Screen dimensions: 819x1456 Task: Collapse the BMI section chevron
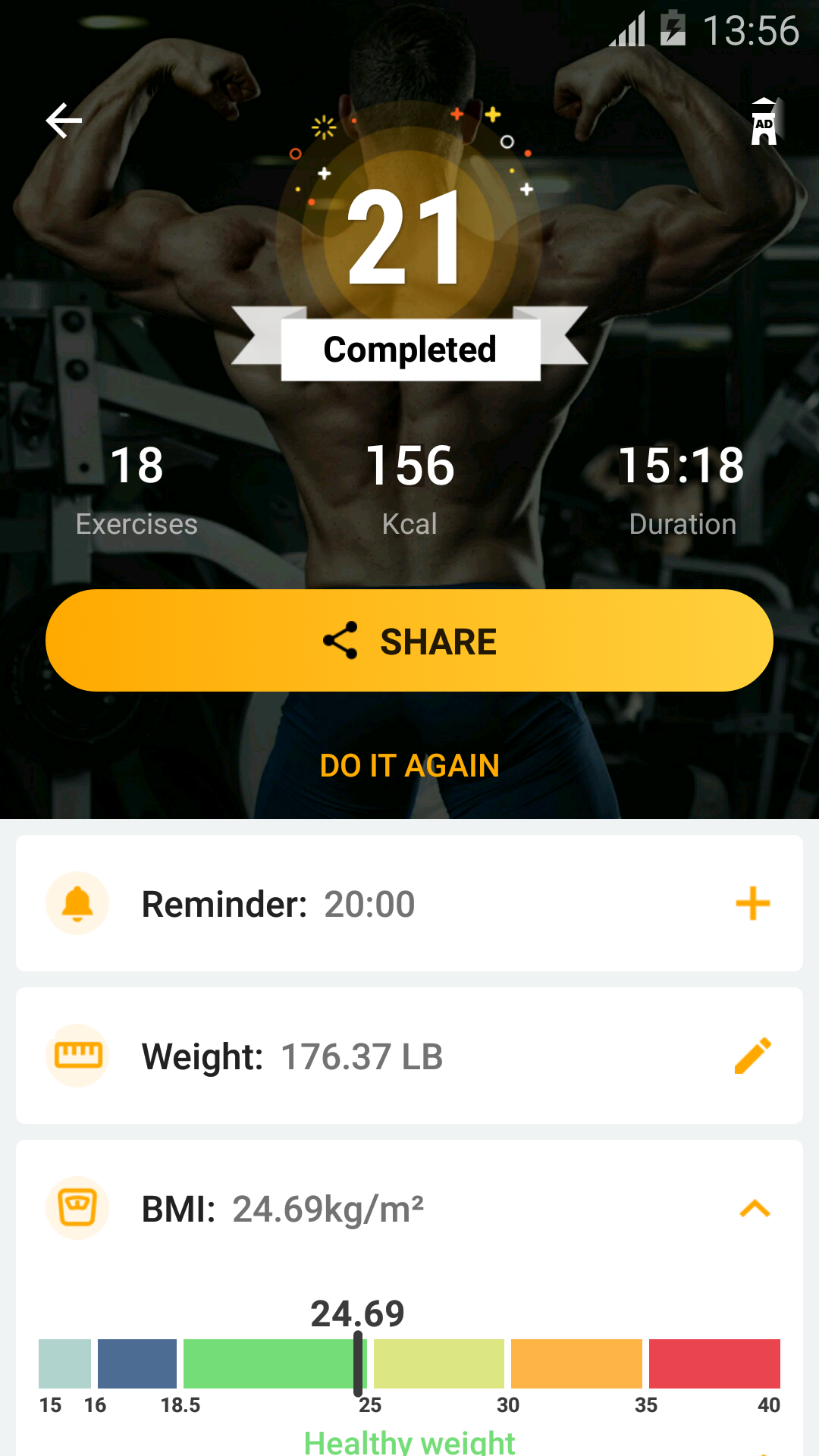point(755,1208)
